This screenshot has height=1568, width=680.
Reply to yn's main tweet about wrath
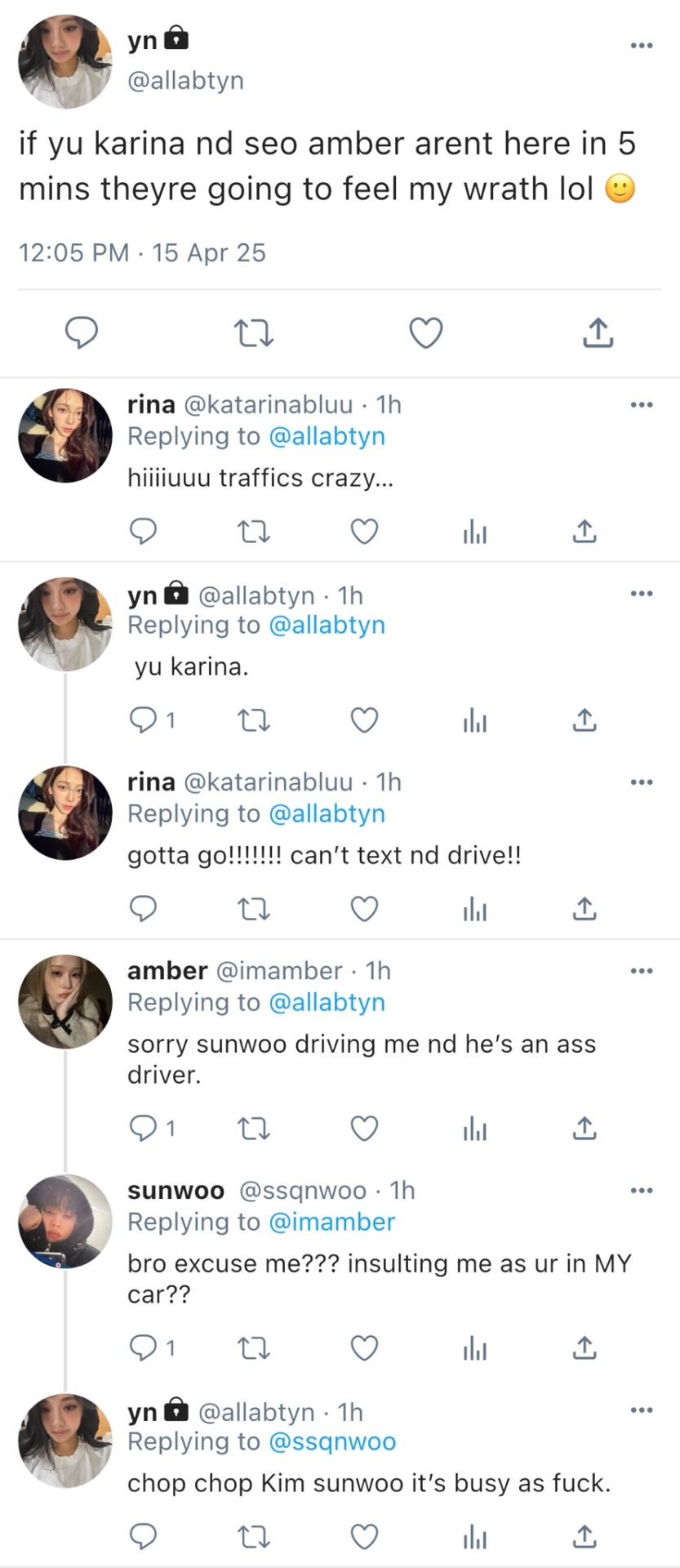point(82,332)
